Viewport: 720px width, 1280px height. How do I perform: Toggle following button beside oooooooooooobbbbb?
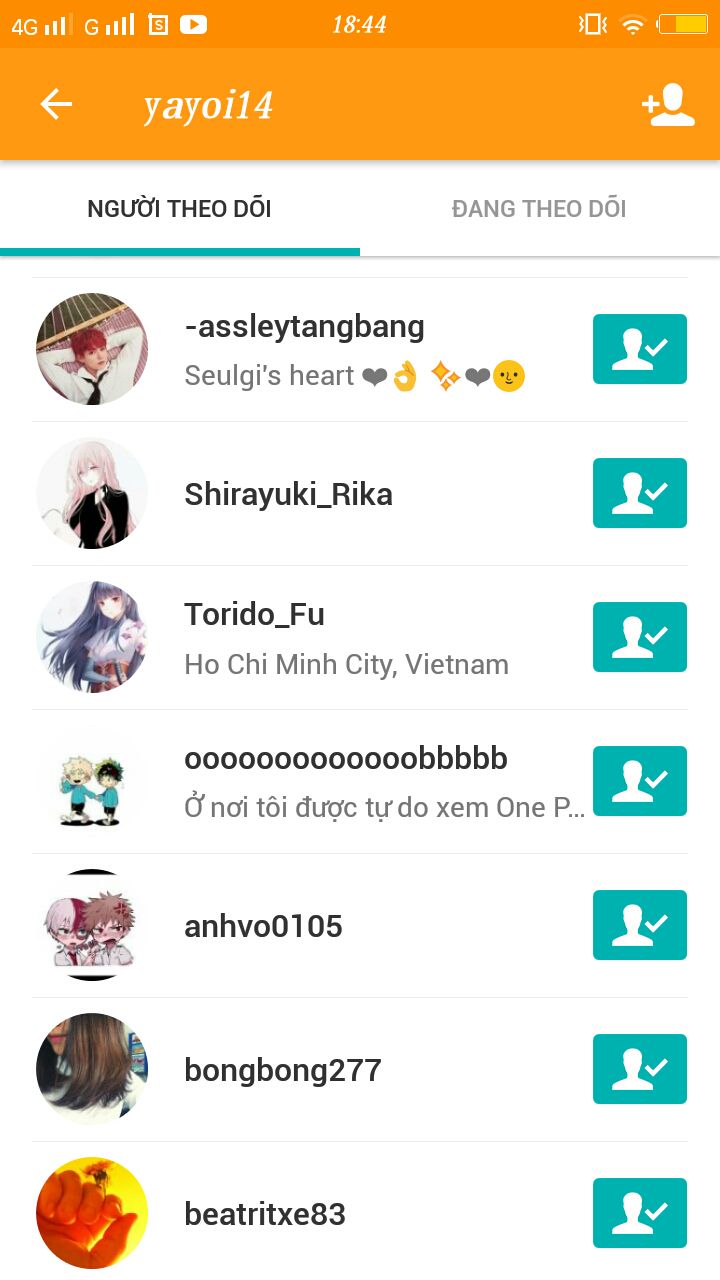point(639,781)
